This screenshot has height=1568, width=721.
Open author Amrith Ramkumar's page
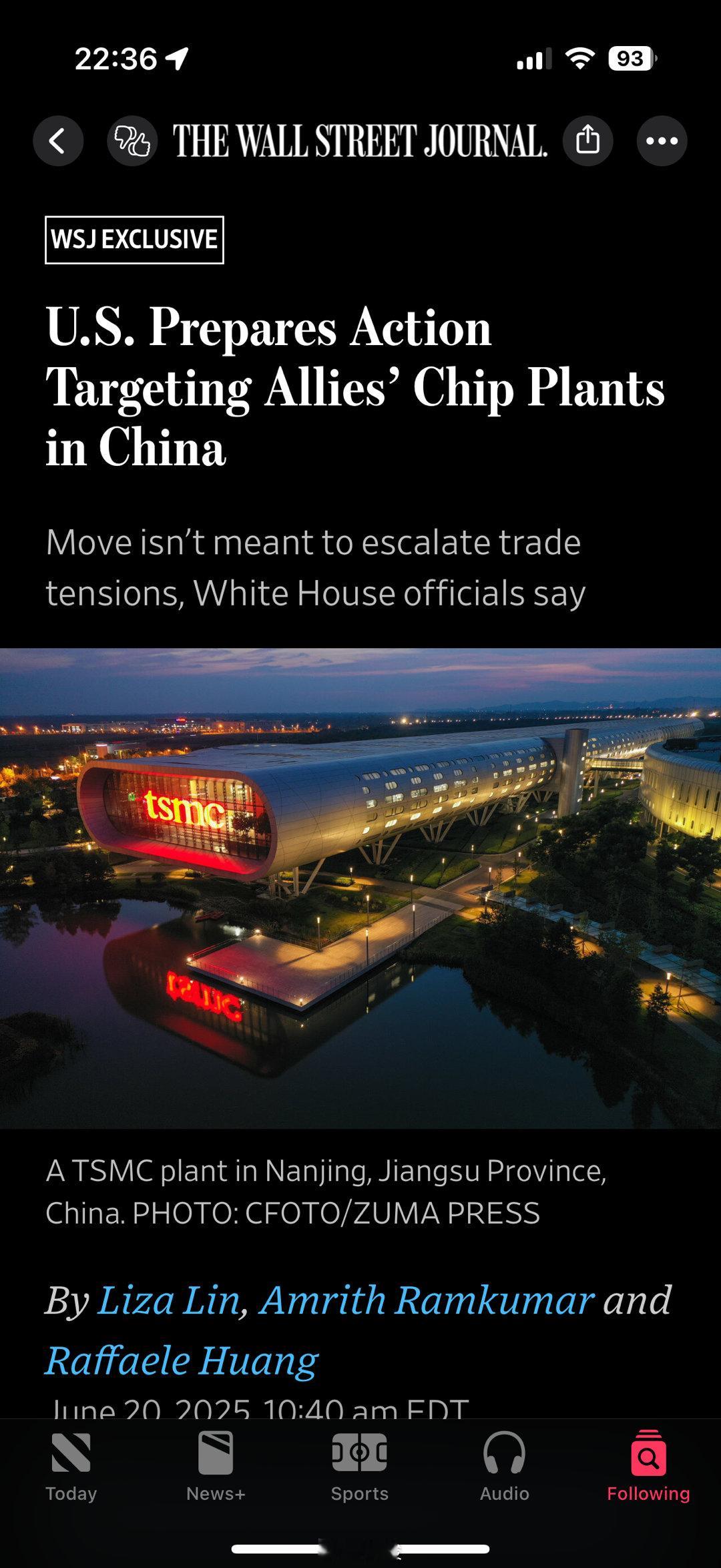(x=427, y=1300)
